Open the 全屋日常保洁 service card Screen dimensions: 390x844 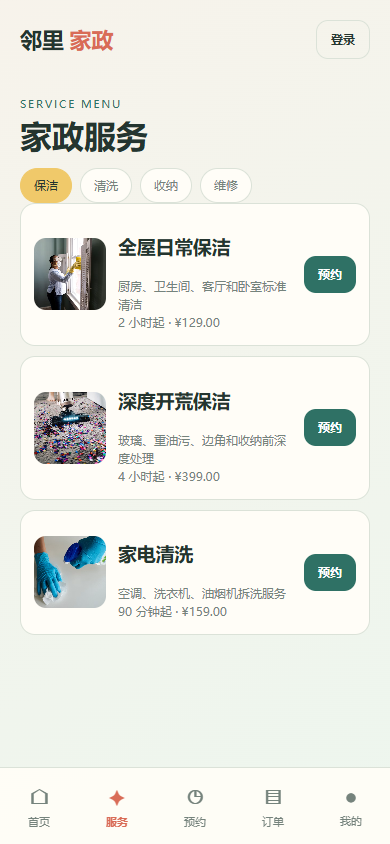[x=195, y=275]
